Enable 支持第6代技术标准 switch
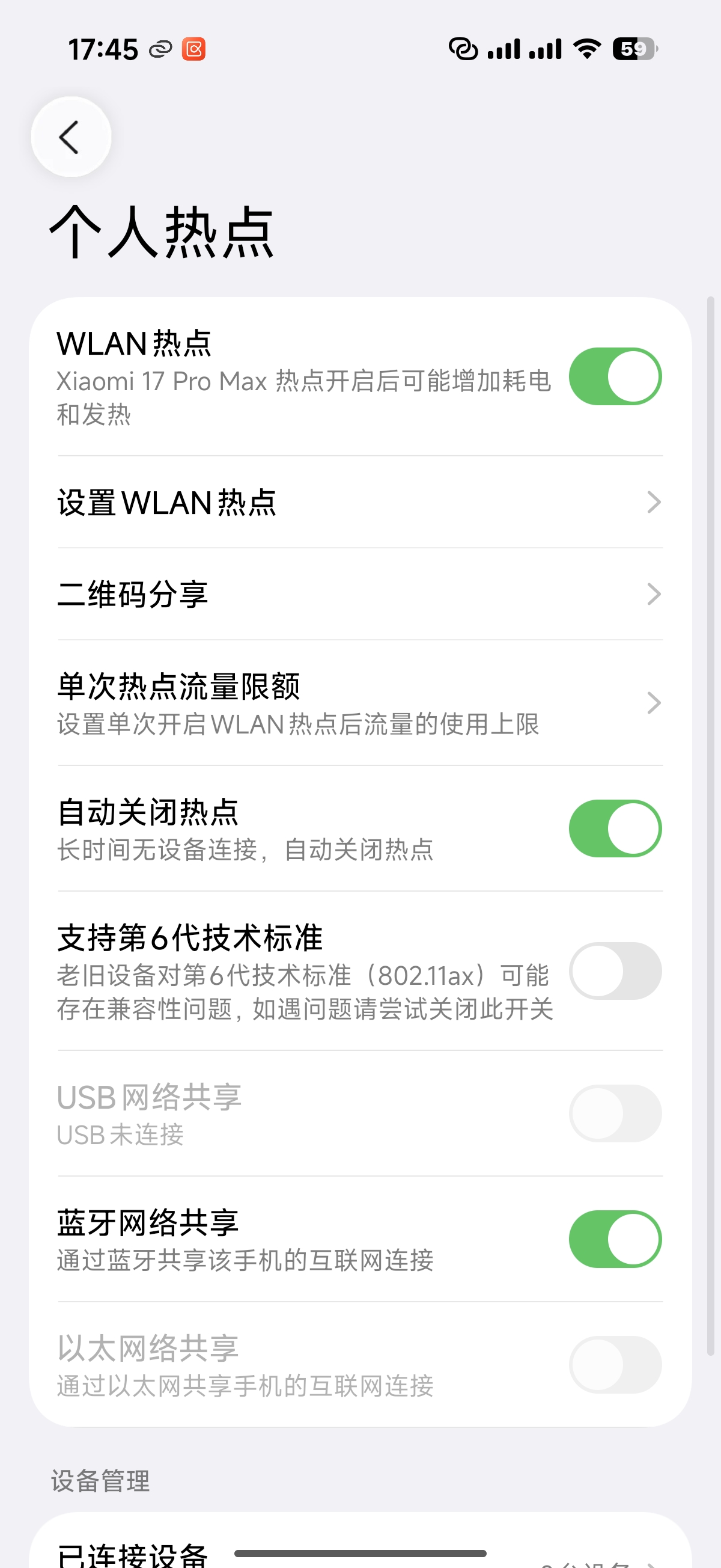Viewport: 721px width, 1568px height. click(x=615, y=972)
